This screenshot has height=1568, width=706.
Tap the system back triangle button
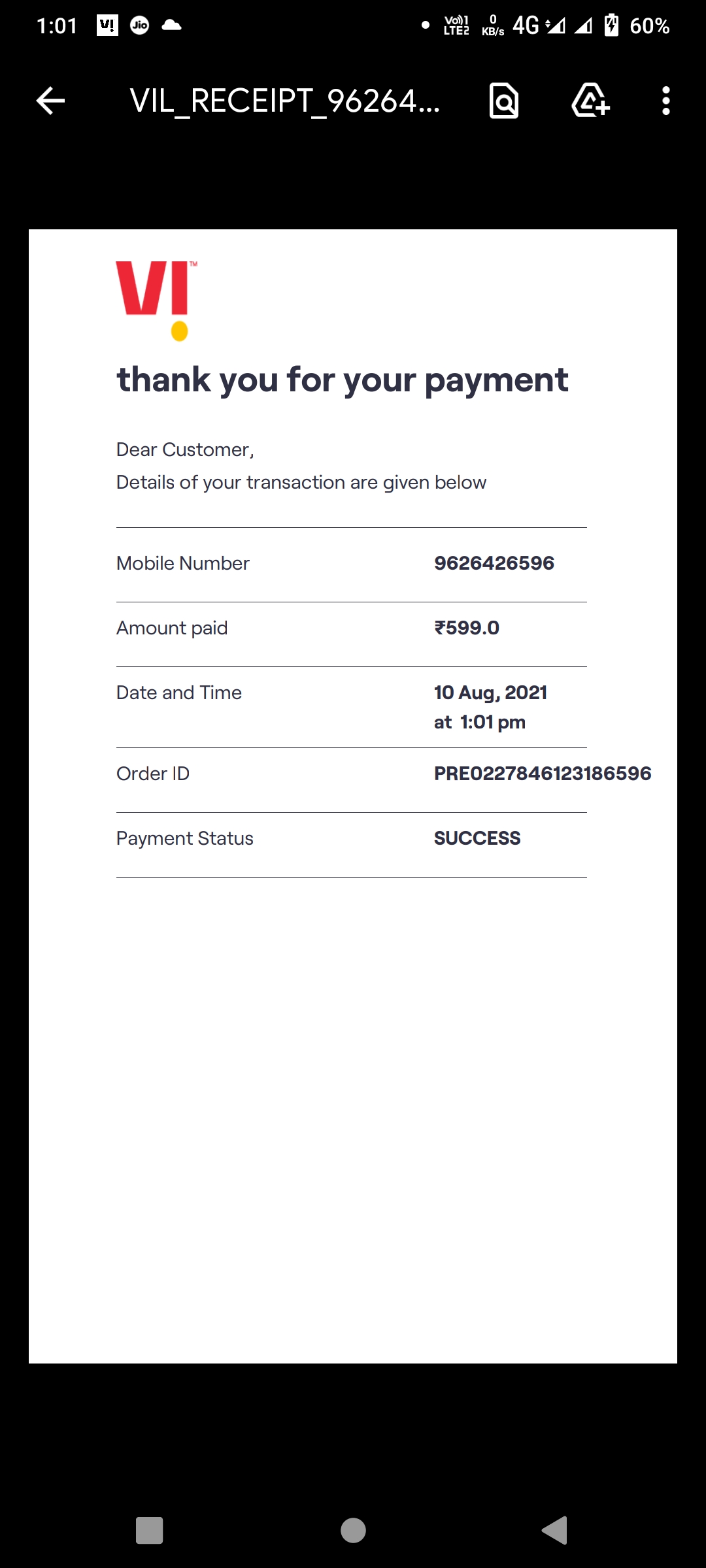tap(556, 1530)
